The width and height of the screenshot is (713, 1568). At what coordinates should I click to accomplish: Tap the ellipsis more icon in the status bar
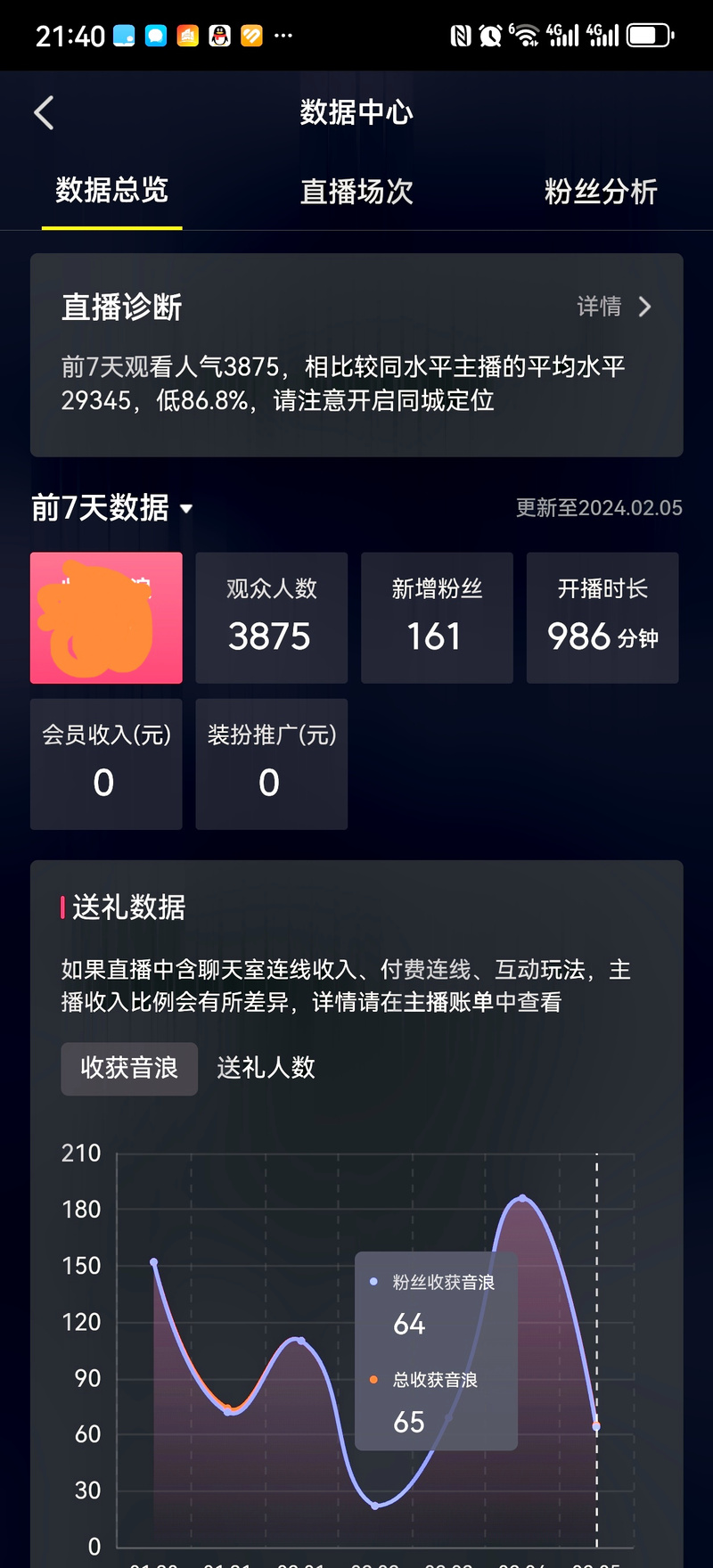tap(283, 36)
